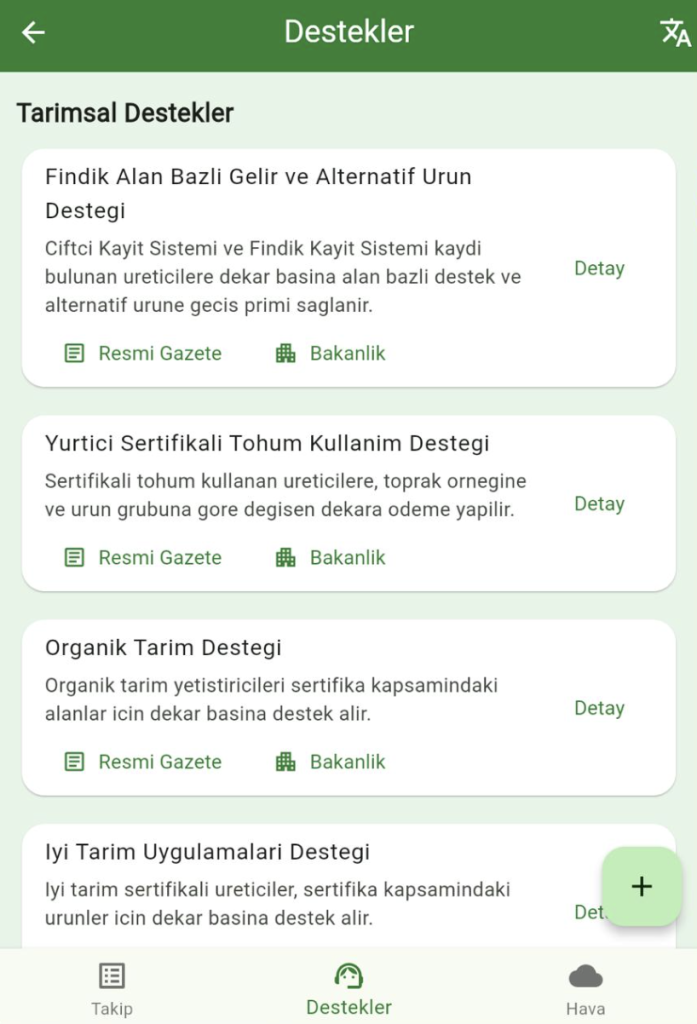Tap the plus floating action button
Image resolution: width=697 pixels, height=1024 pixels.
642,886
